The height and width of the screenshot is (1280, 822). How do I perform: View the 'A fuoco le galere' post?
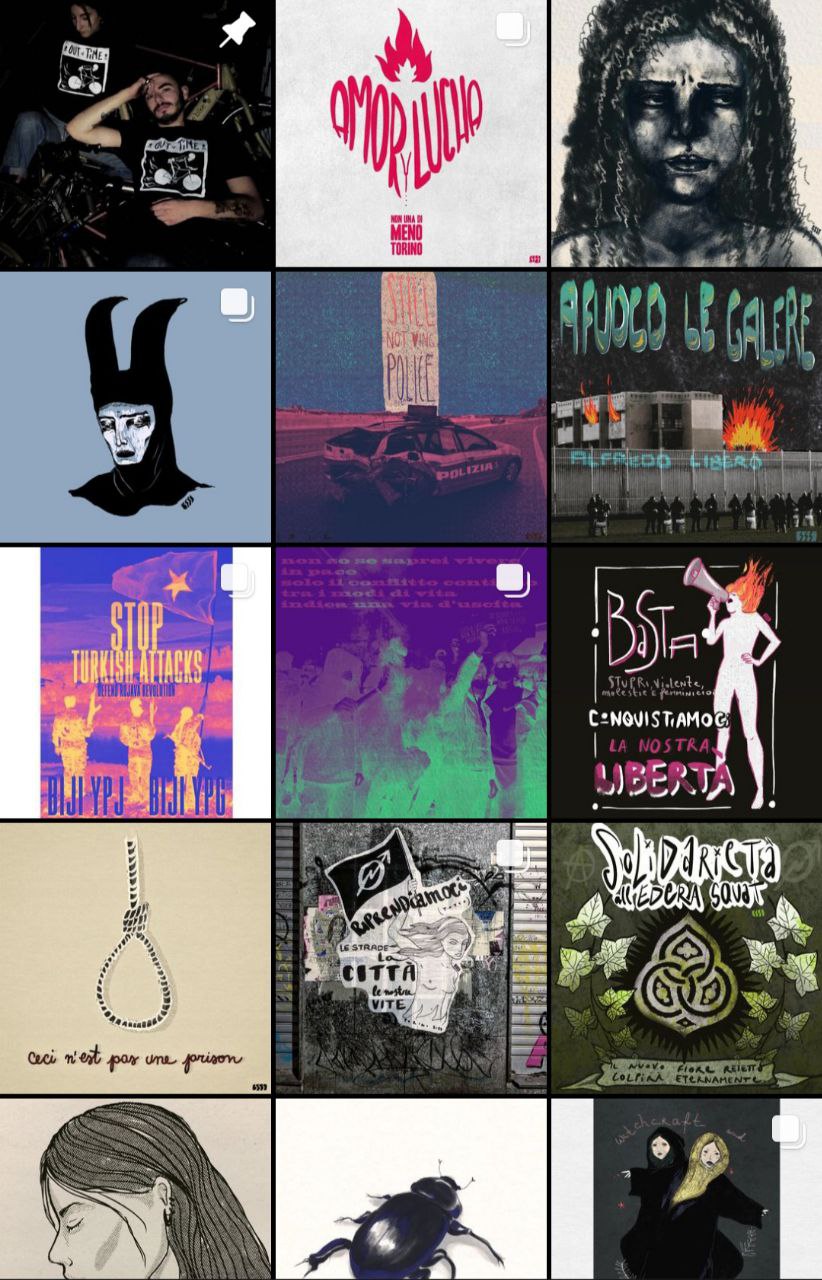pyautogui.click(x=686, y=407)
